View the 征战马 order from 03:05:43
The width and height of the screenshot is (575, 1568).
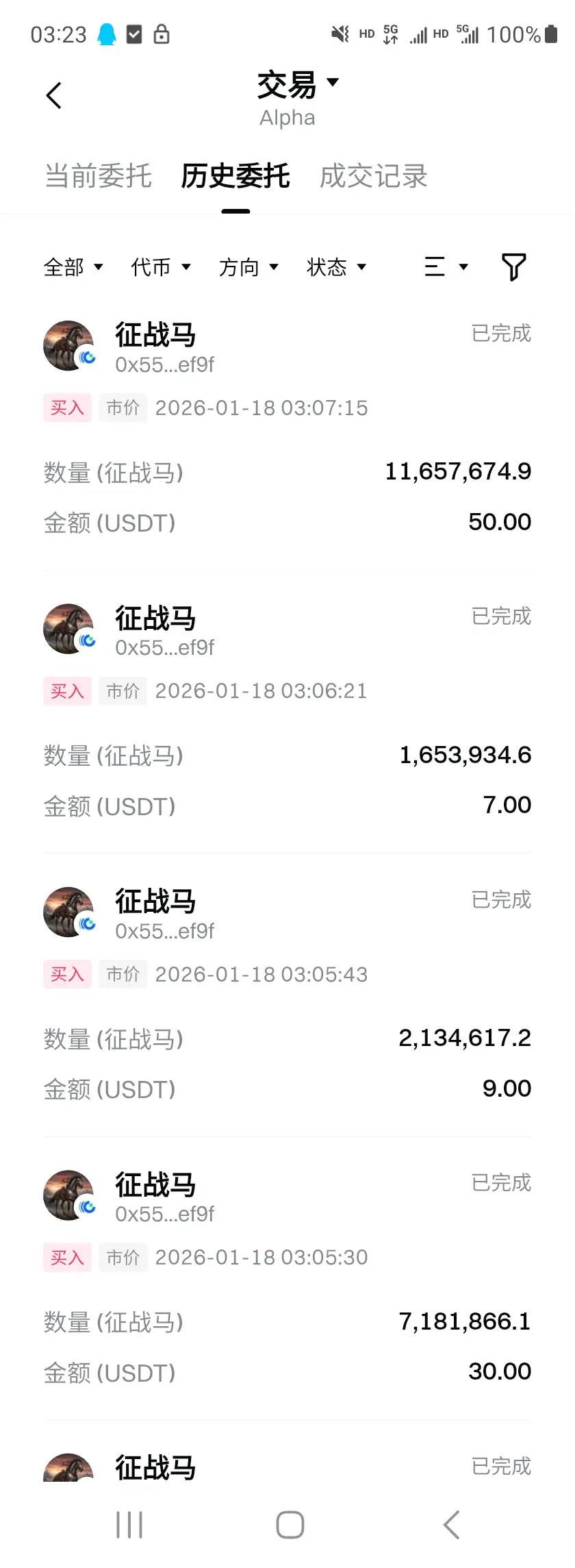point(287,995)
